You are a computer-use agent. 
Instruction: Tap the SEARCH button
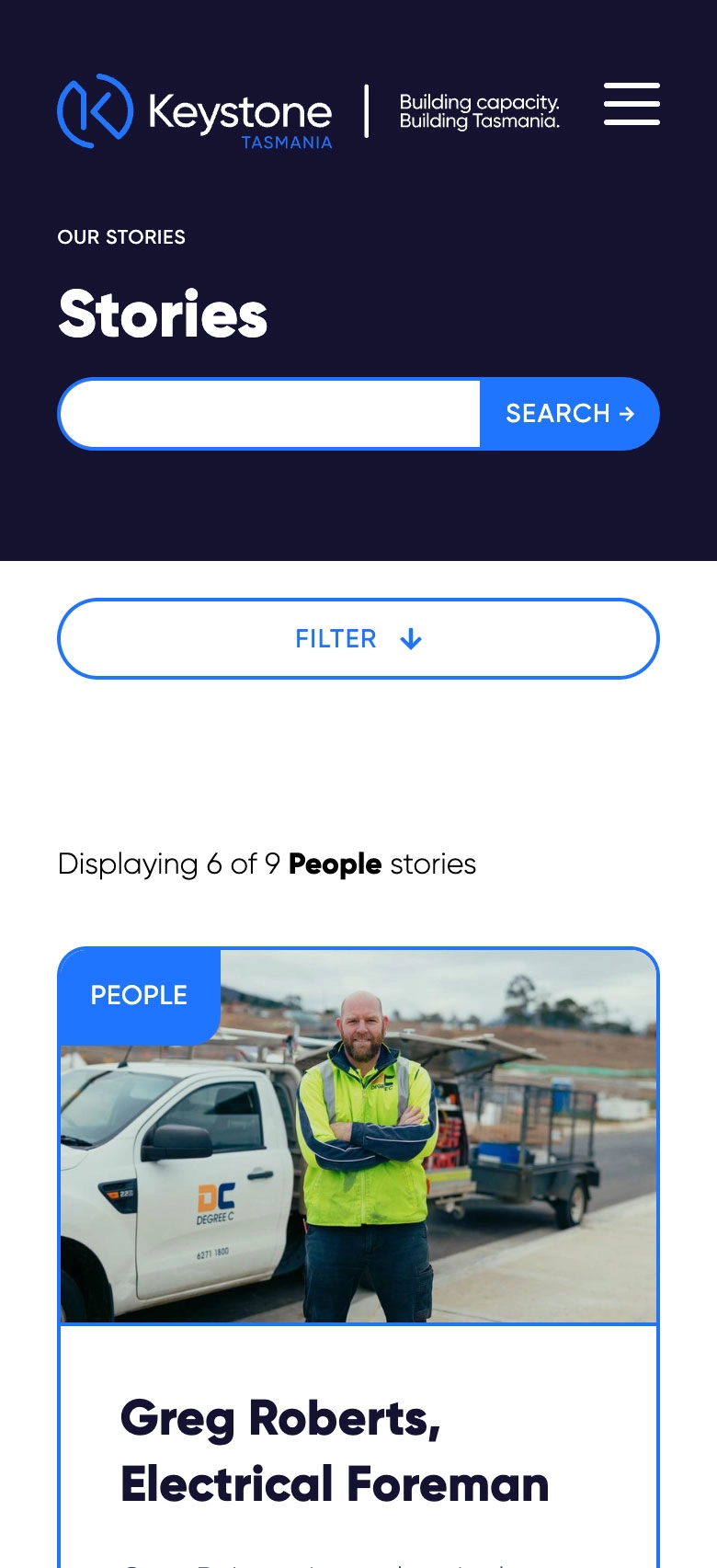point(569,414)
